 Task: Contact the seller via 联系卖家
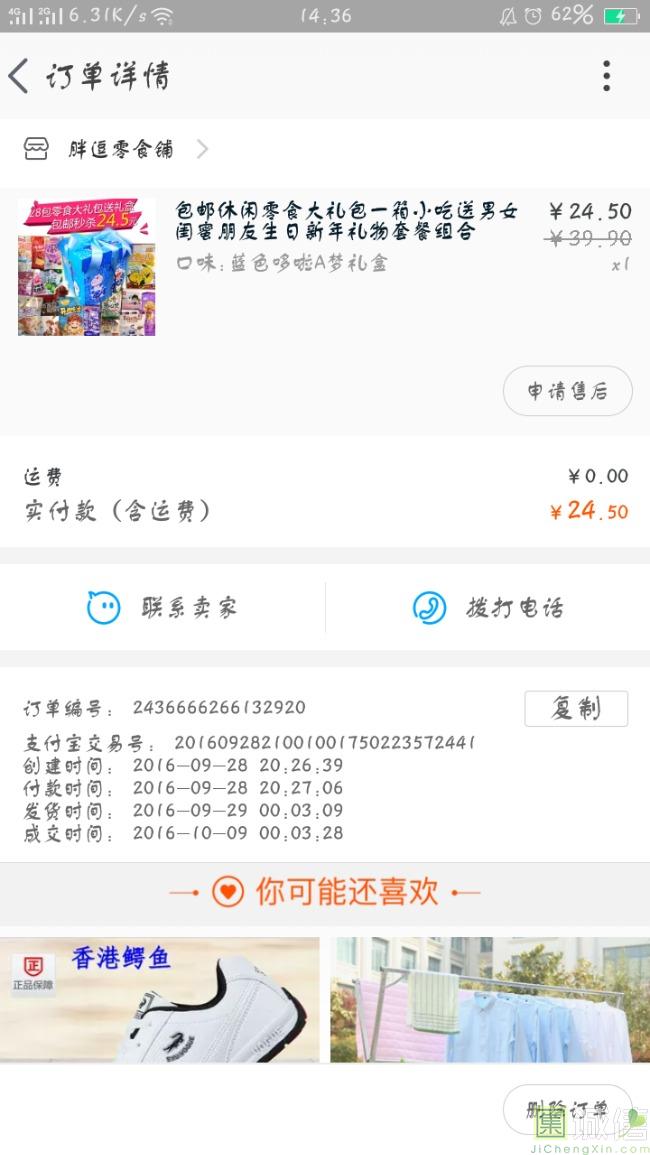[162, 607]
